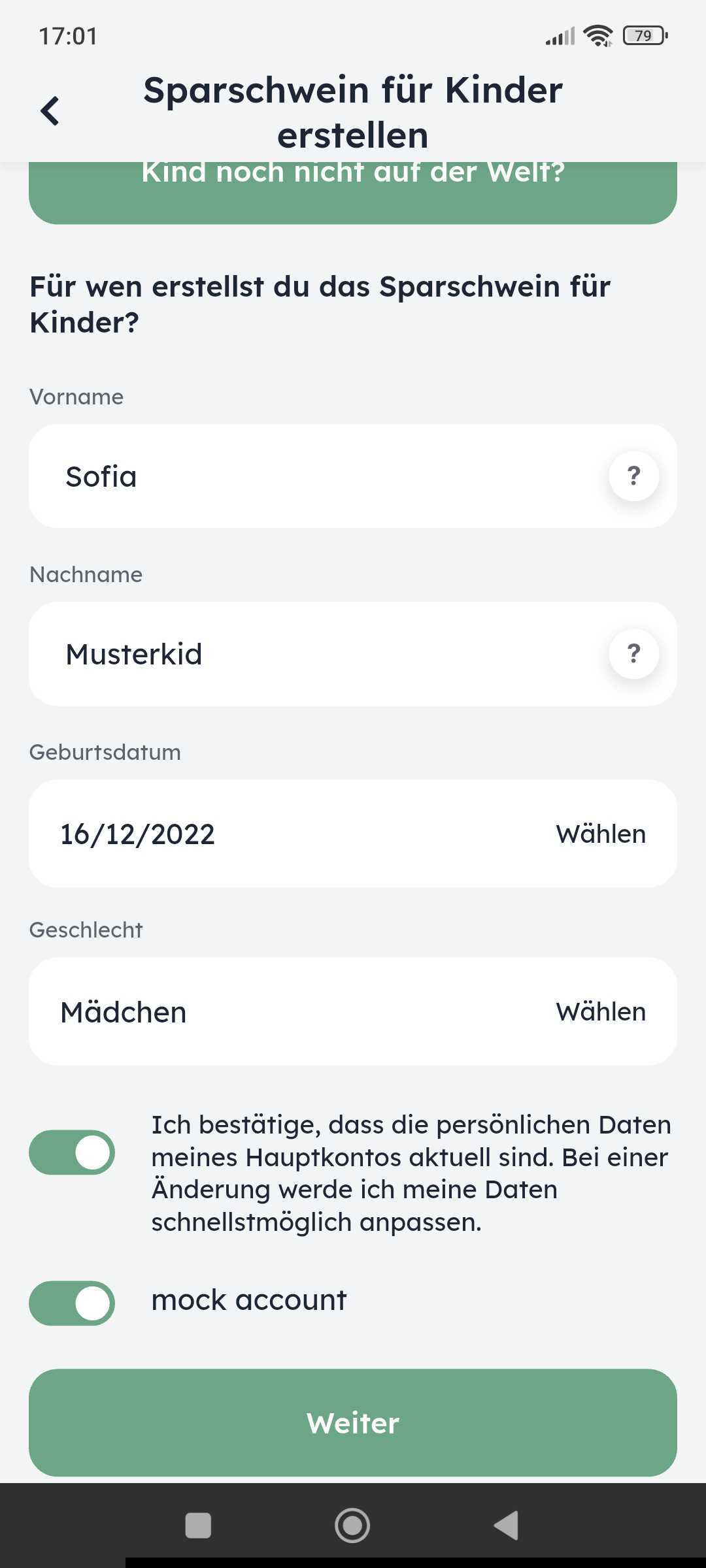Edit the Nachname field containing Musterkid
The width and height of the screenshot is (706, 1568).
tap(314, 654)
